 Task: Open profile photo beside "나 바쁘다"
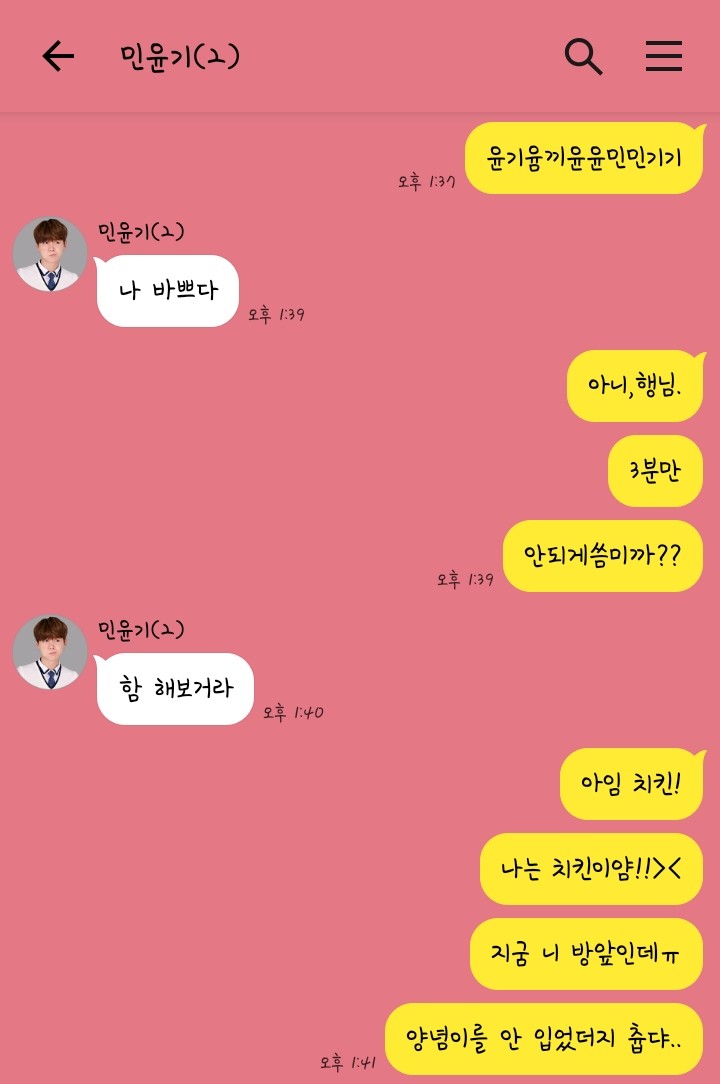point(50,254)
